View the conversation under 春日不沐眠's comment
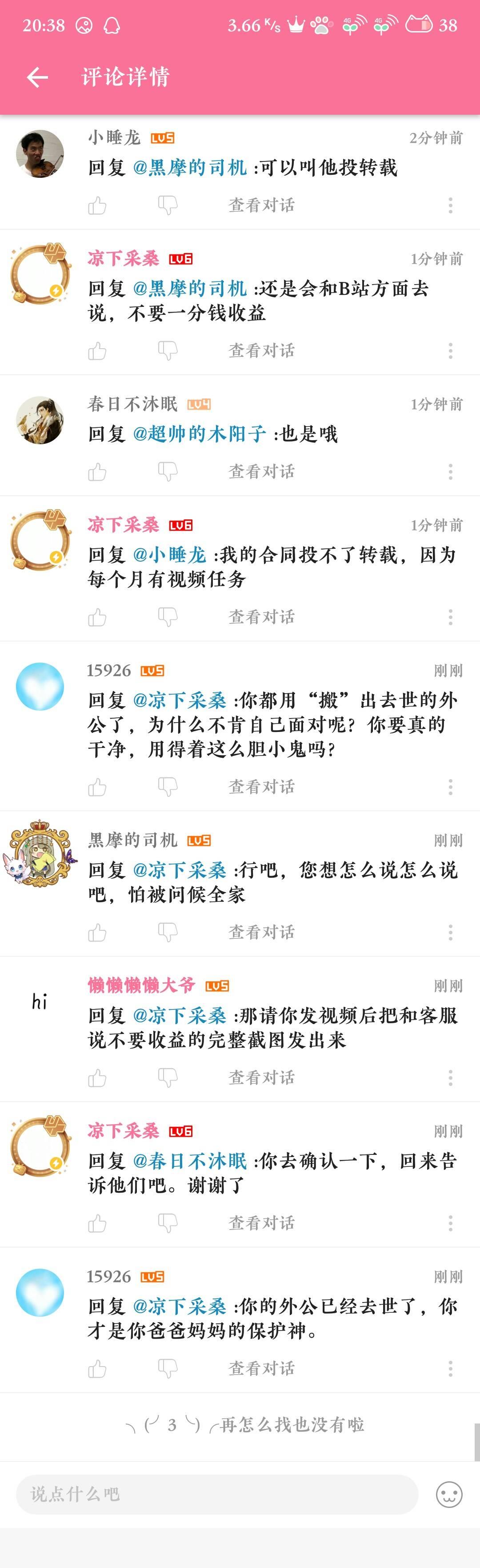 (x=261, y=471)
